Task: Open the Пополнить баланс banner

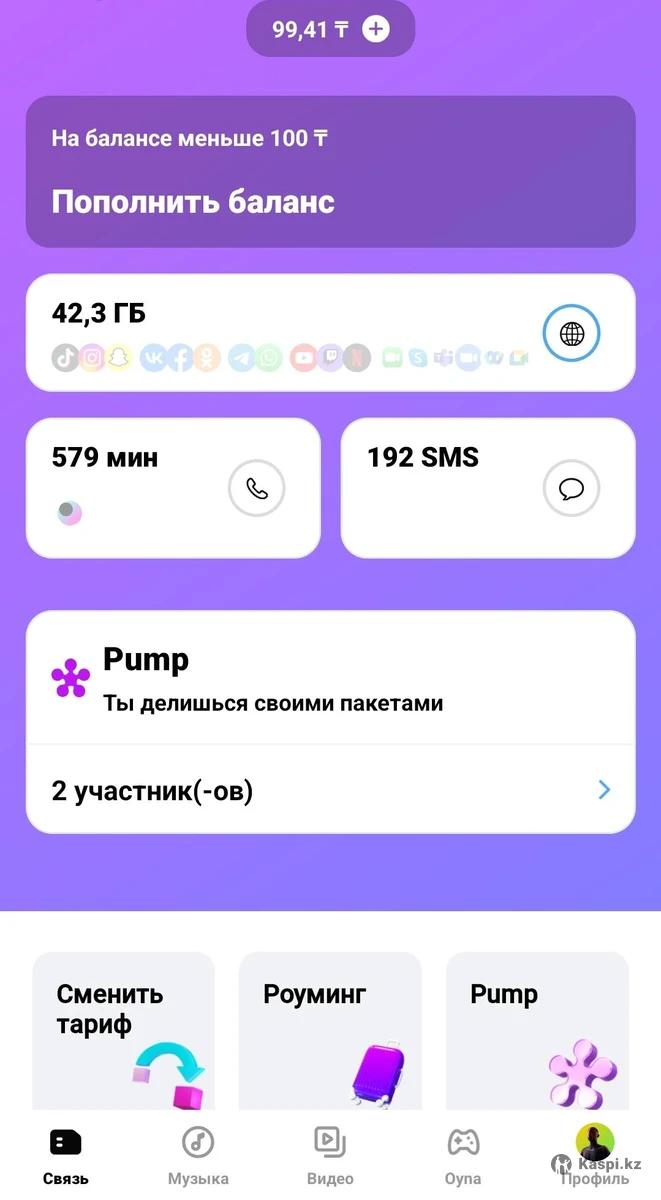Action: pos(330,172)
